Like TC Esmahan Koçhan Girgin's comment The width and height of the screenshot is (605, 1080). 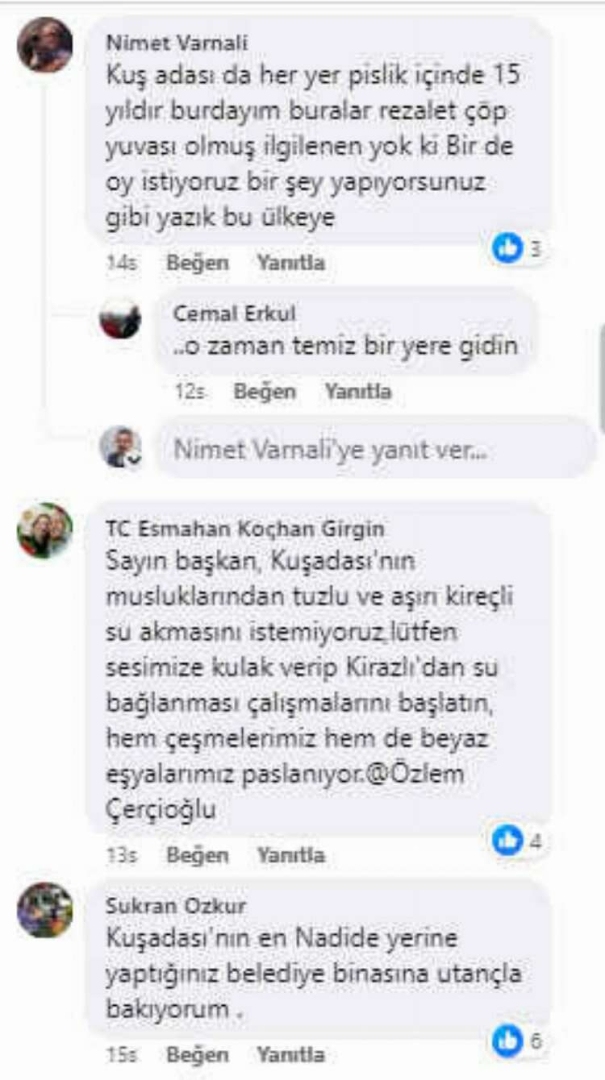(x=197, y=856)
